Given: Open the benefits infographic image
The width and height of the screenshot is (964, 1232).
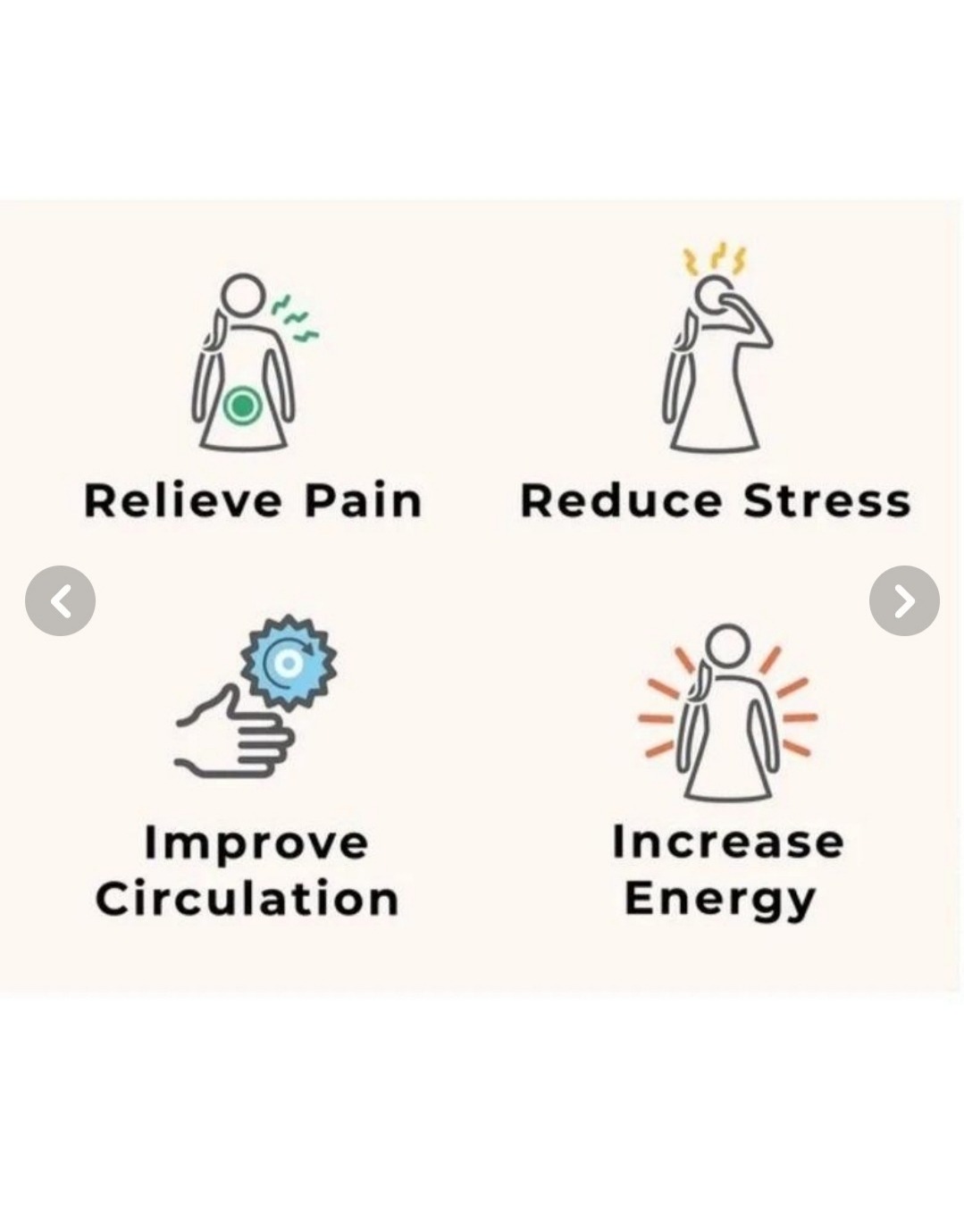Looking at the screenshot, I should 482,596.
